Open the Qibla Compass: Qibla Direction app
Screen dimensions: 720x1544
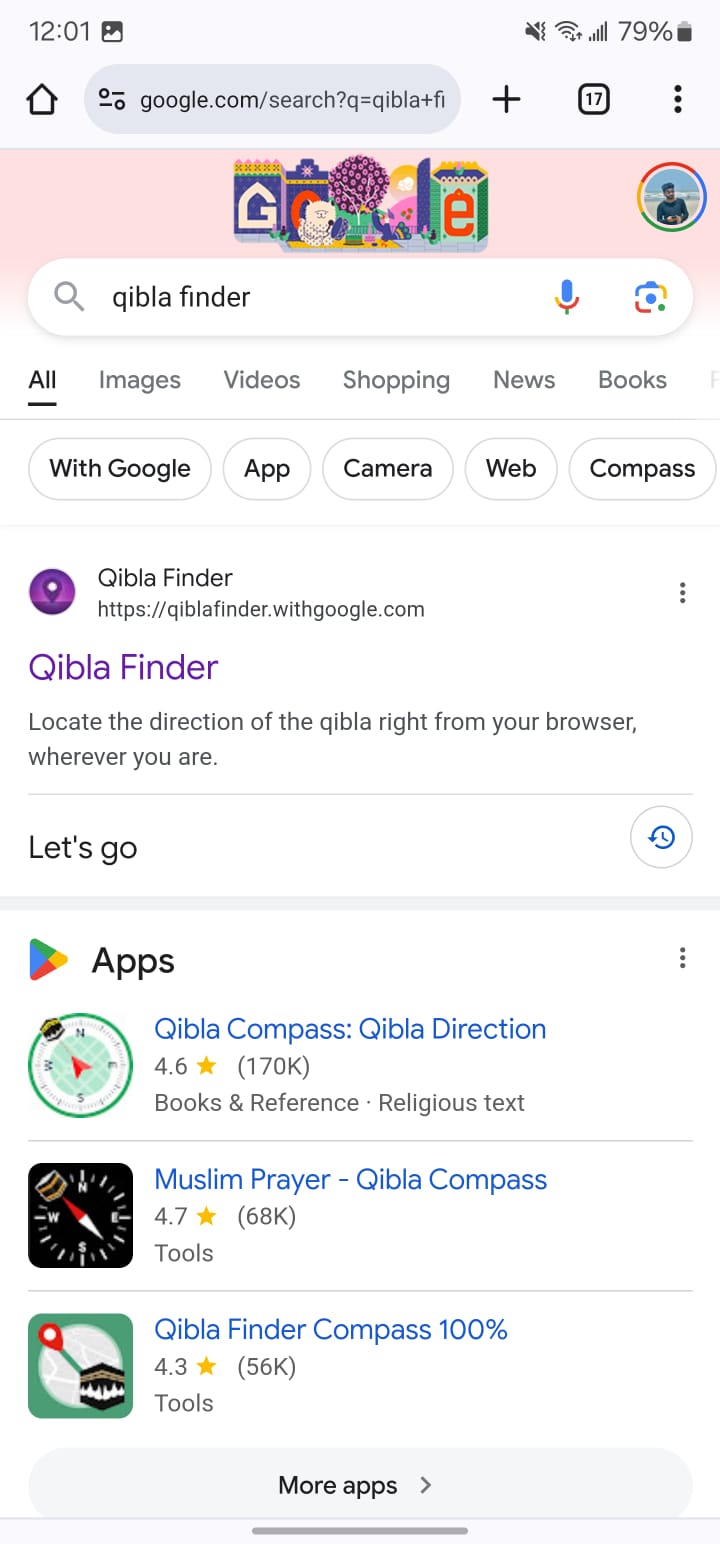[x=350, y=1029]
